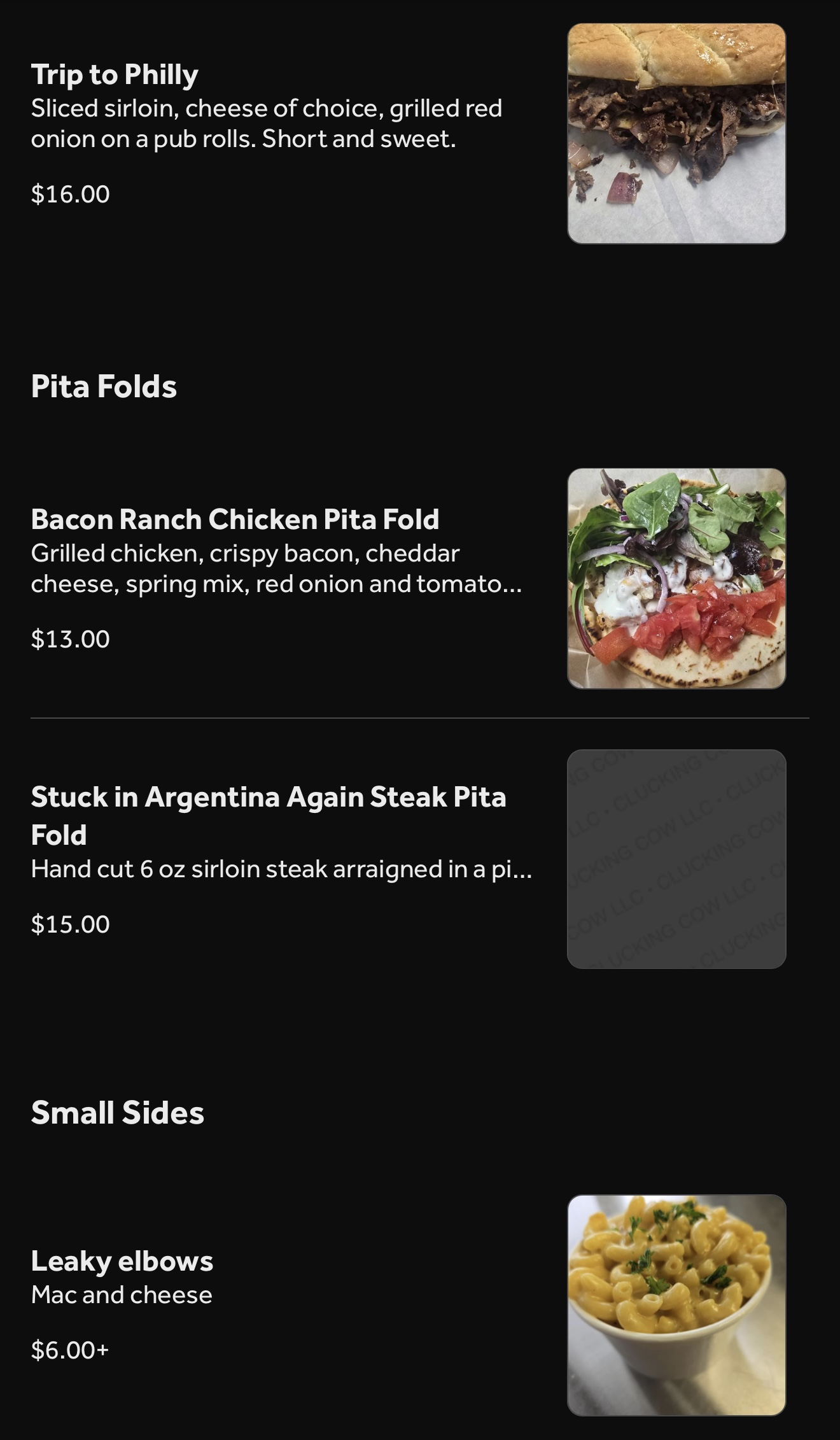Tap the Steak Pita Fold placeholder image
This screenshot has width=840, height=1440.
(x=676, y=859)
